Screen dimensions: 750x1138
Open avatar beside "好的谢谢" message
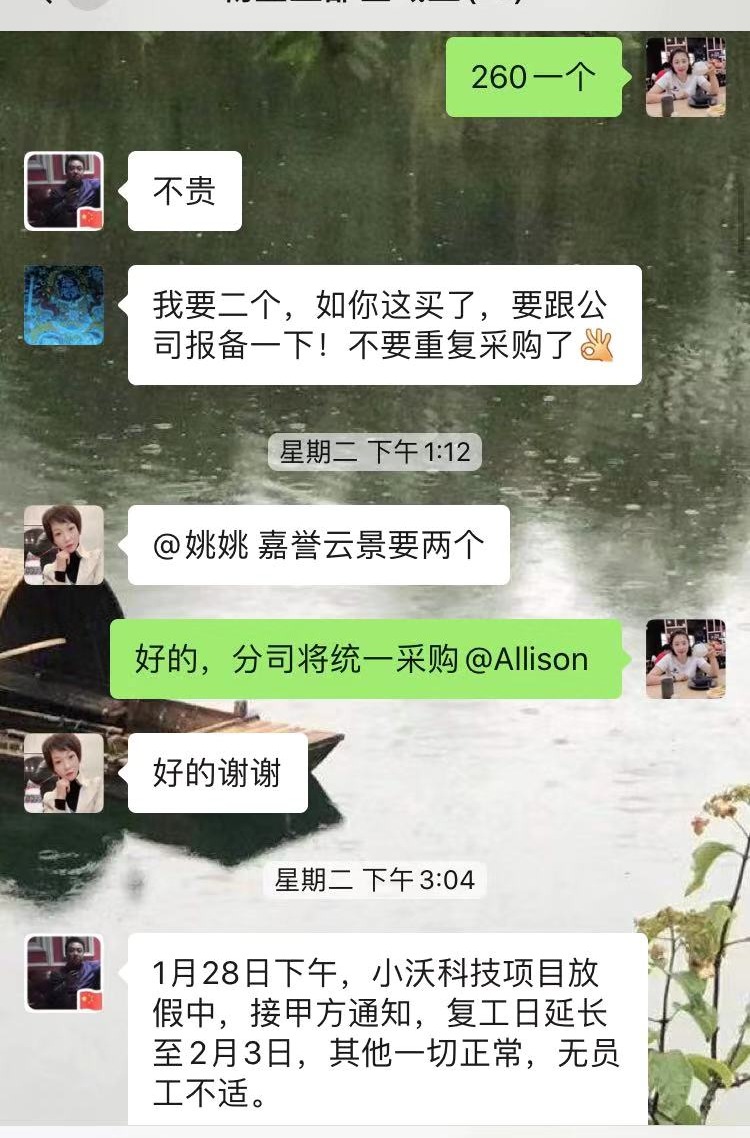(x=64, y=773)
